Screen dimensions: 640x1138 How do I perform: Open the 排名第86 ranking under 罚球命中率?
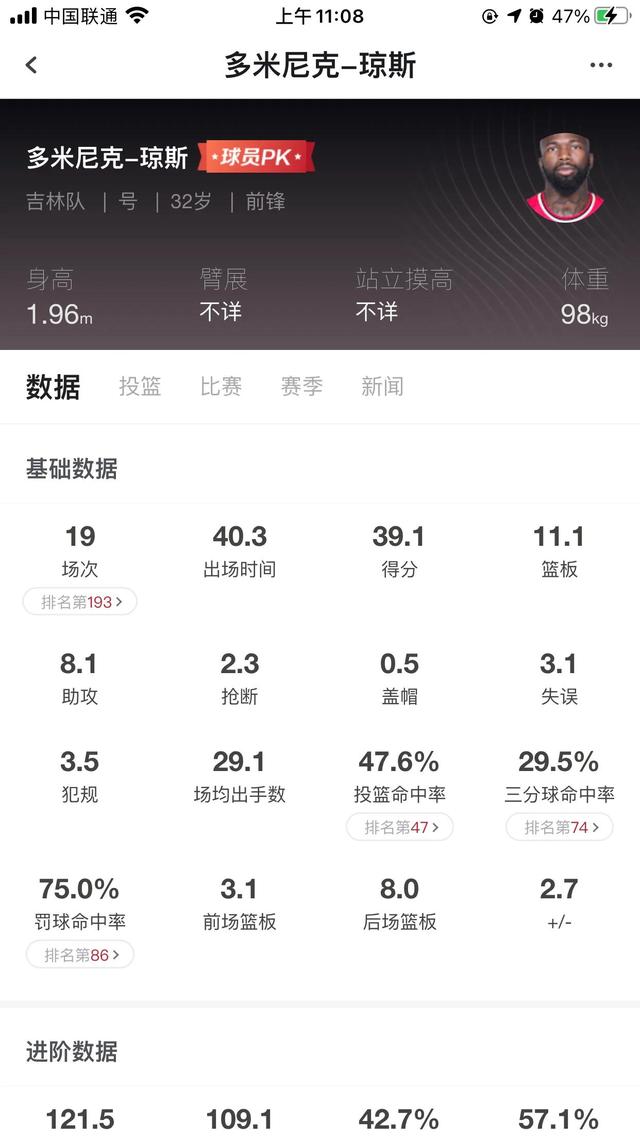click(x=80, y=955)
